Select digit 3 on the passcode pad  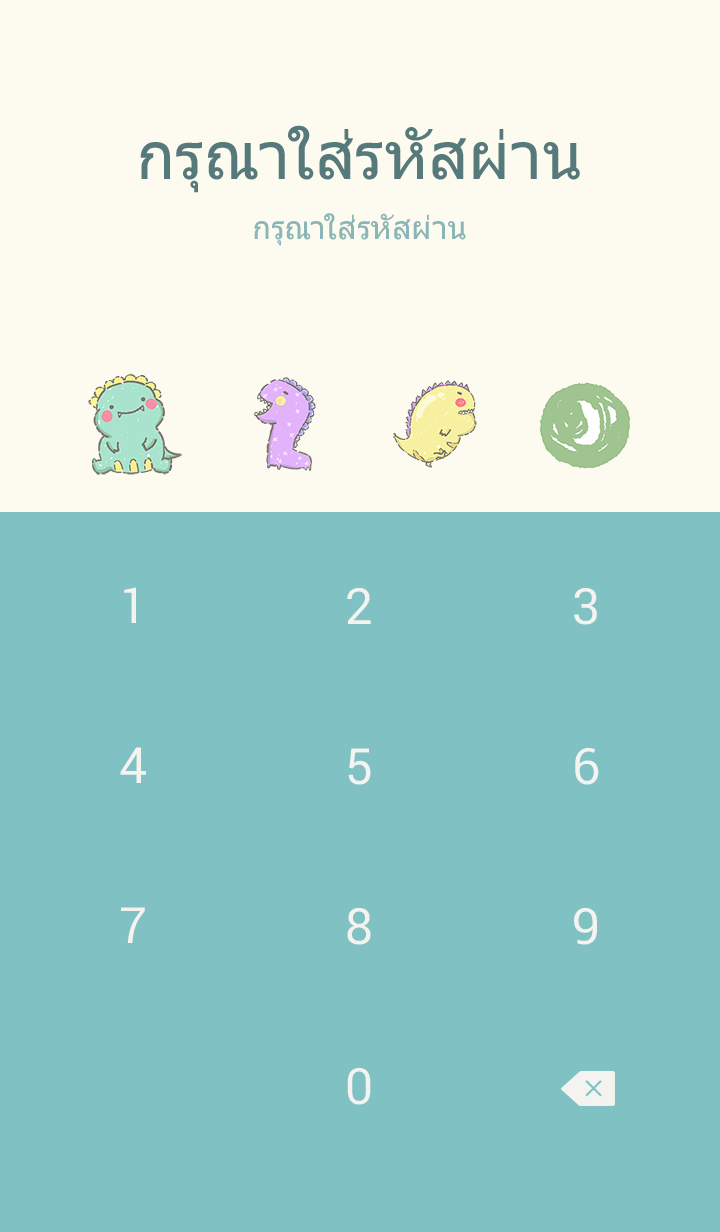[x=586, y=607]
